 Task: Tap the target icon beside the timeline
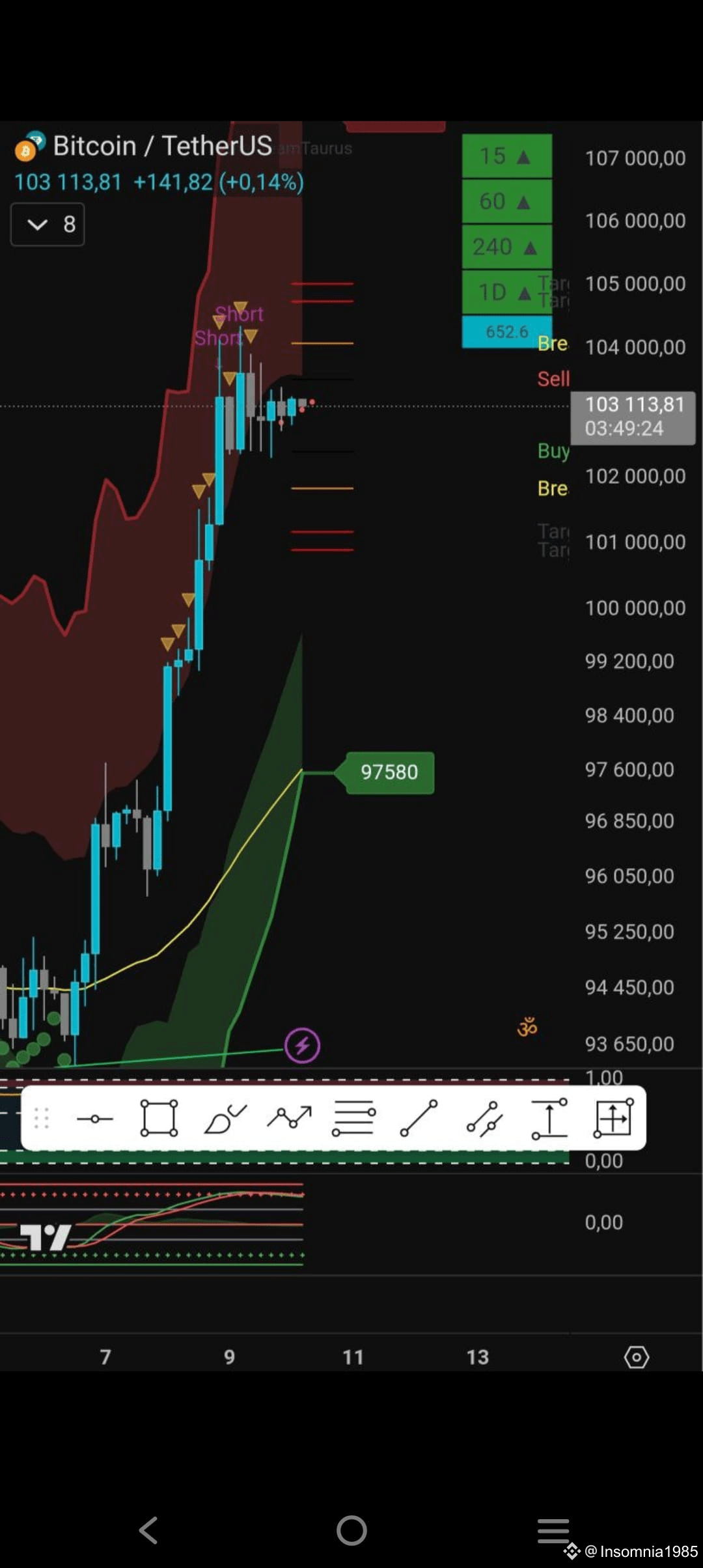point(637,1356)
